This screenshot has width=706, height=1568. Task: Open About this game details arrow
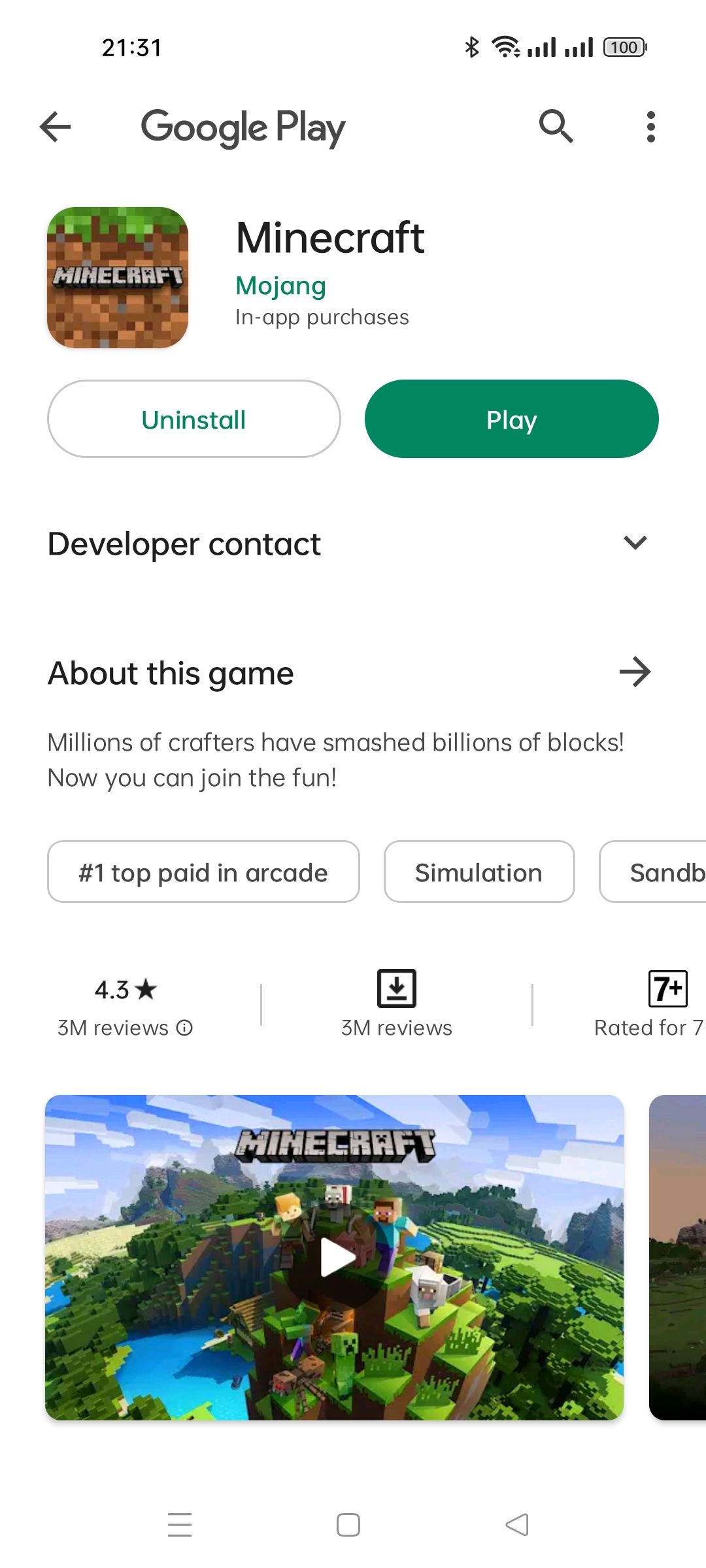coord(635,672)
